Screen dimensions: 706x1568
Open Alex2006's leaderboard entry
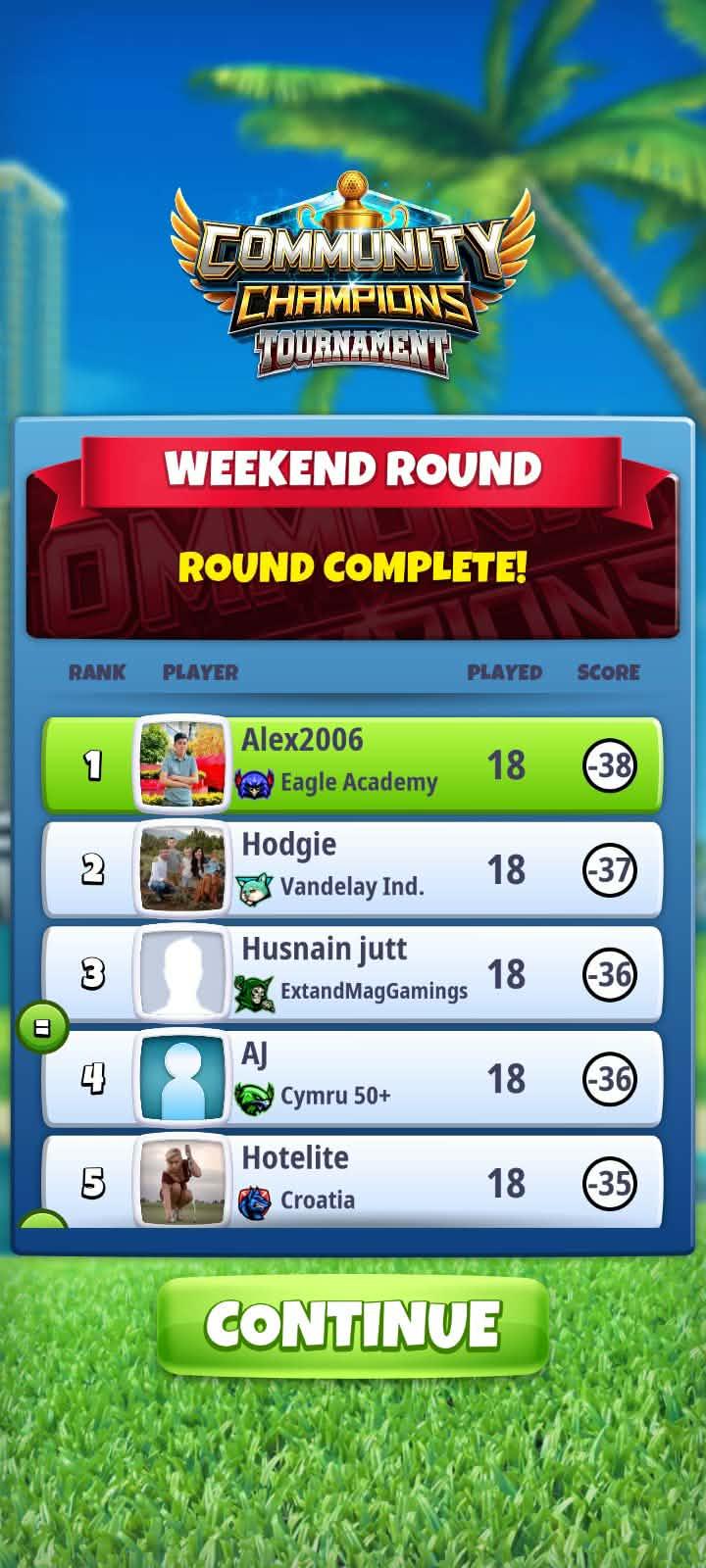pos(353,765)
